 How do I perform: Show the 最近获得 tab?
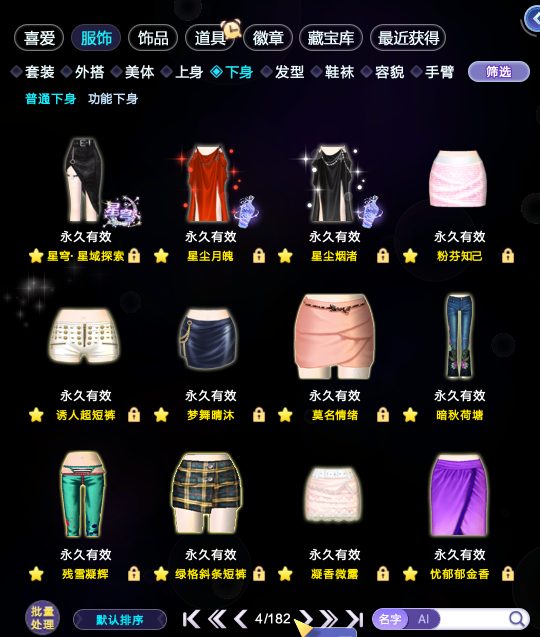click(x=408, y=38)
